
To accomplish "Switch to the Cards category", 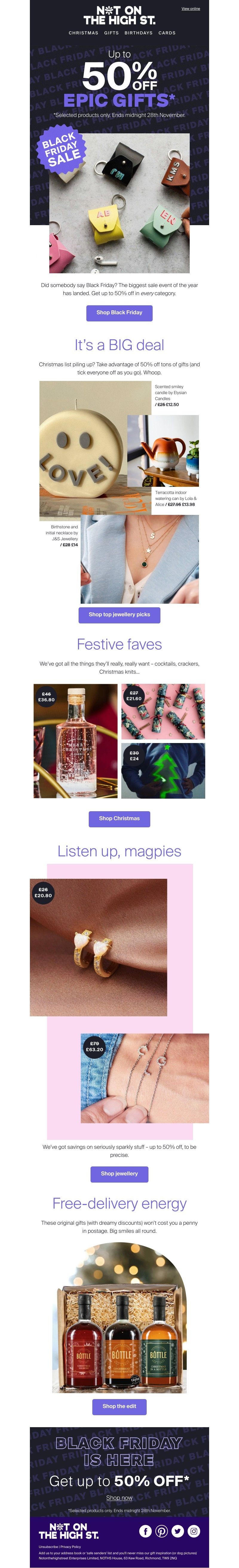I will tap(167, 33).
